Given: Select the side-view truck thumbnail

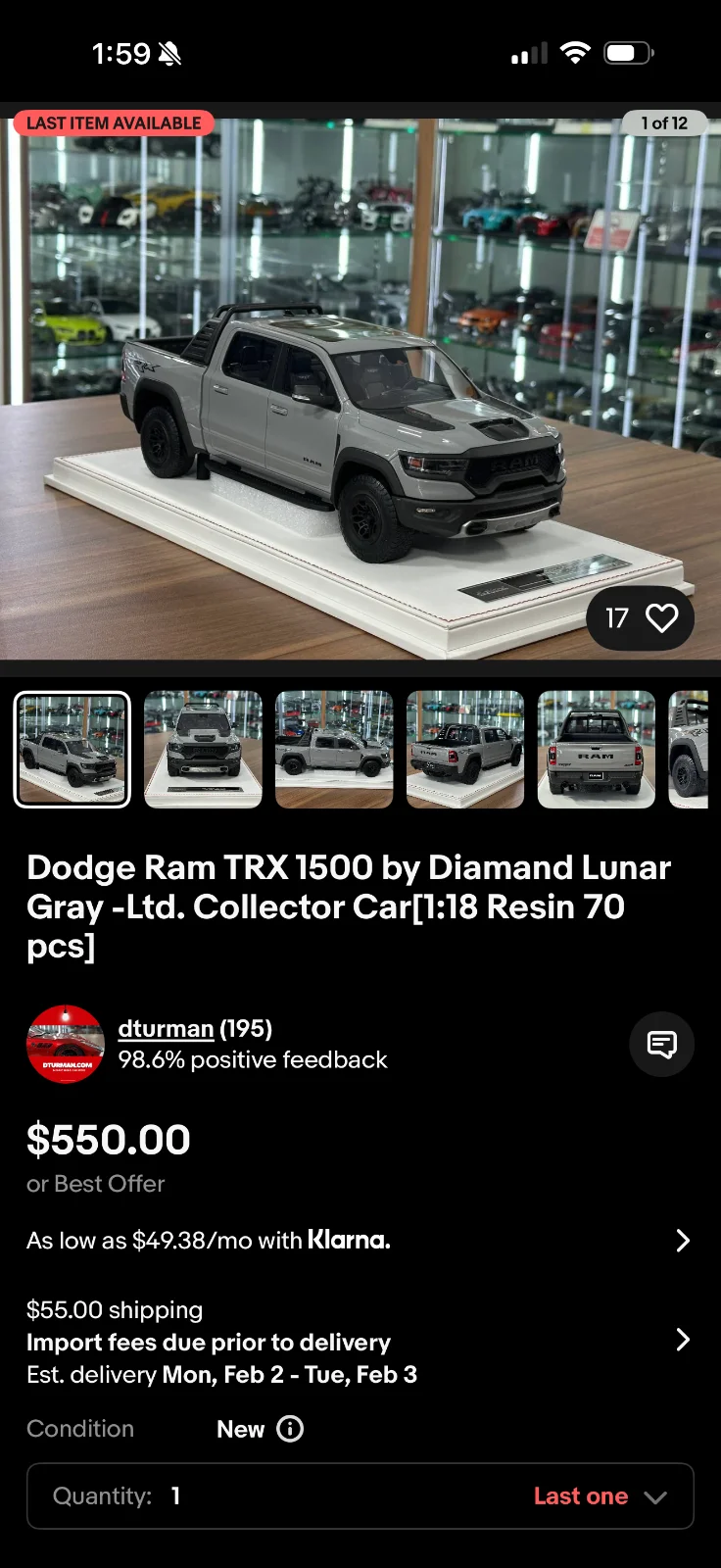Looking at the screenshot, I should [334, 750].
